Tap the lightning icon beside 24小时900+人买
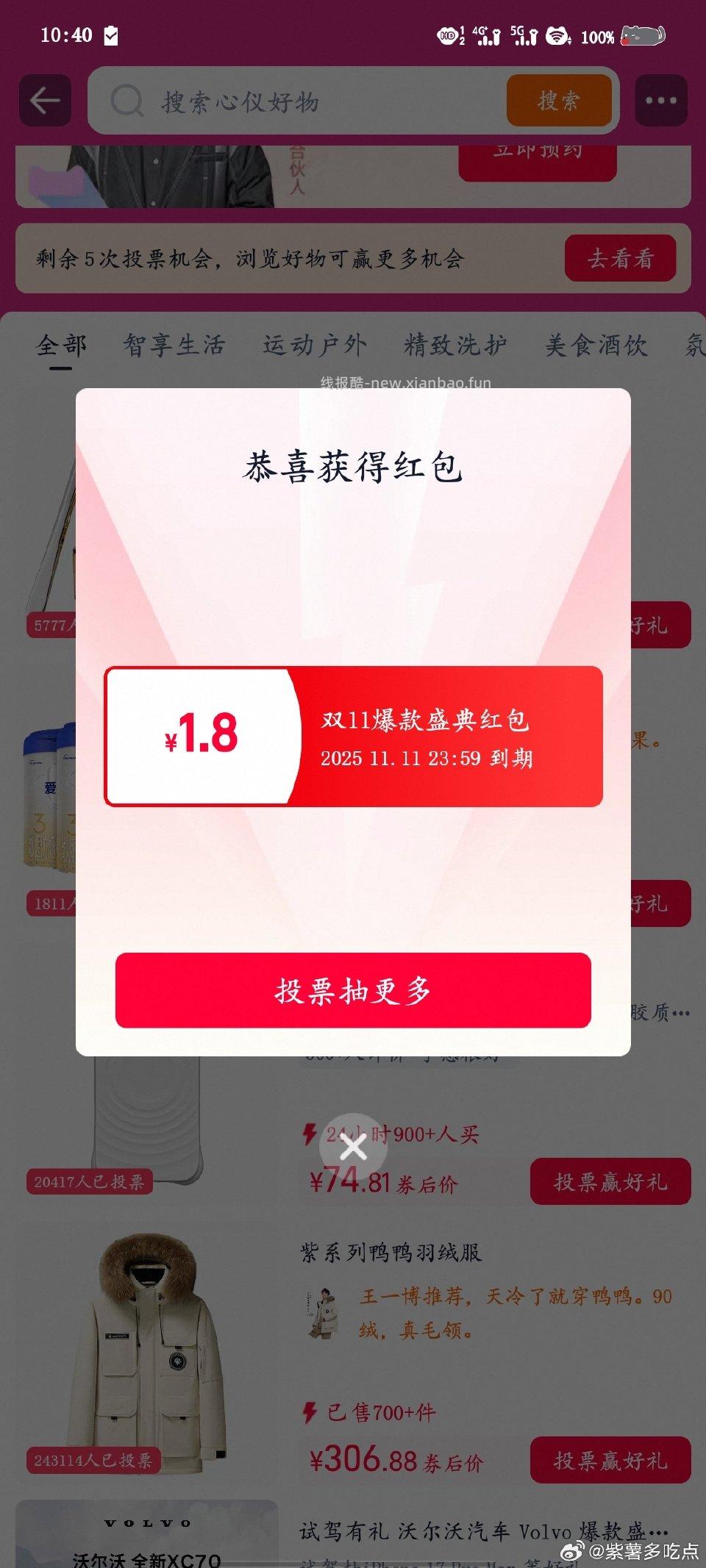Image resolution: width=706 pixels, height=1568 pixels. click(x=310, y=1136)
